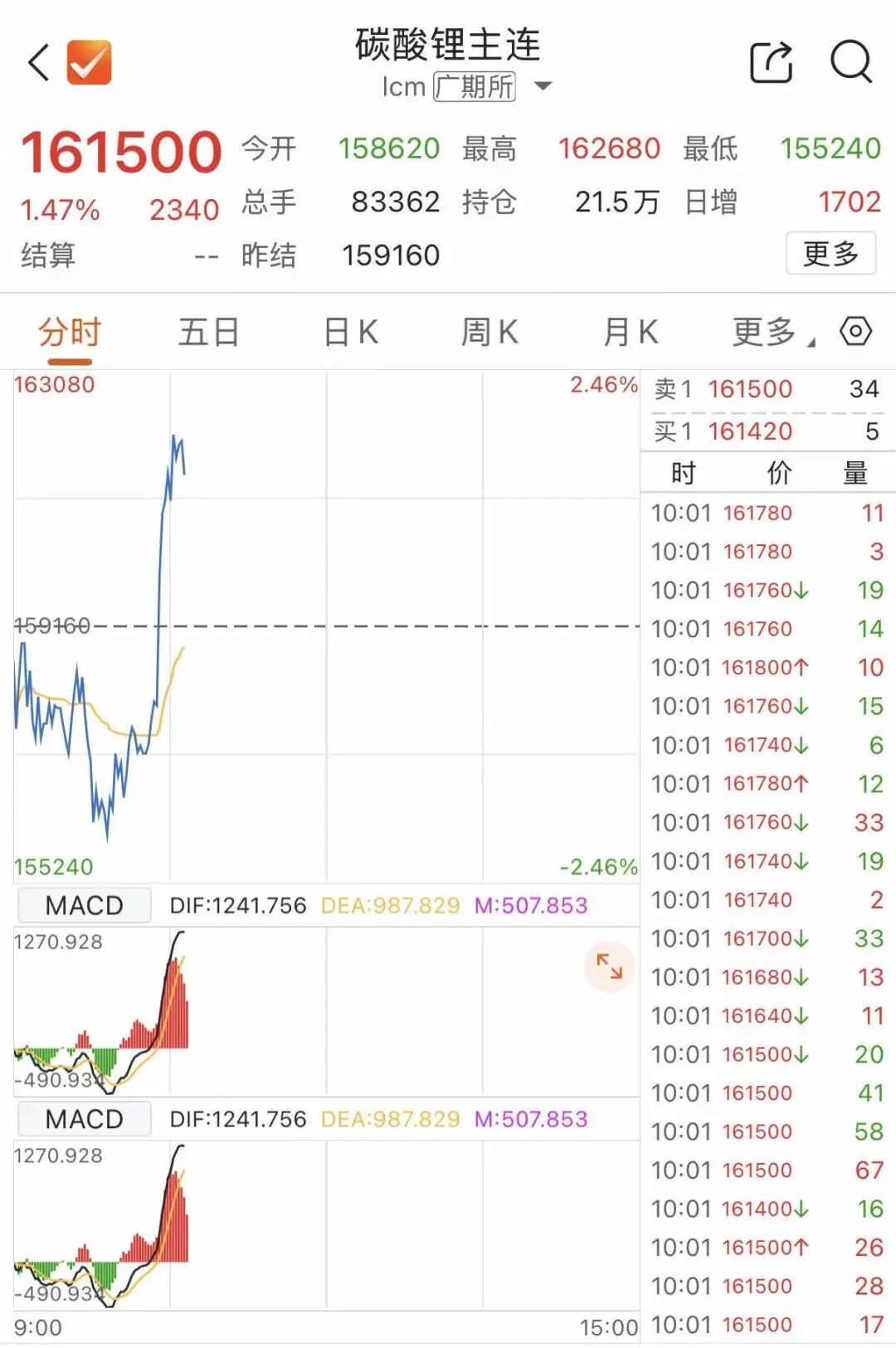This screenshot has width=896, height=1348.
Task: View the 周K chart
Action: click(489, 333)
